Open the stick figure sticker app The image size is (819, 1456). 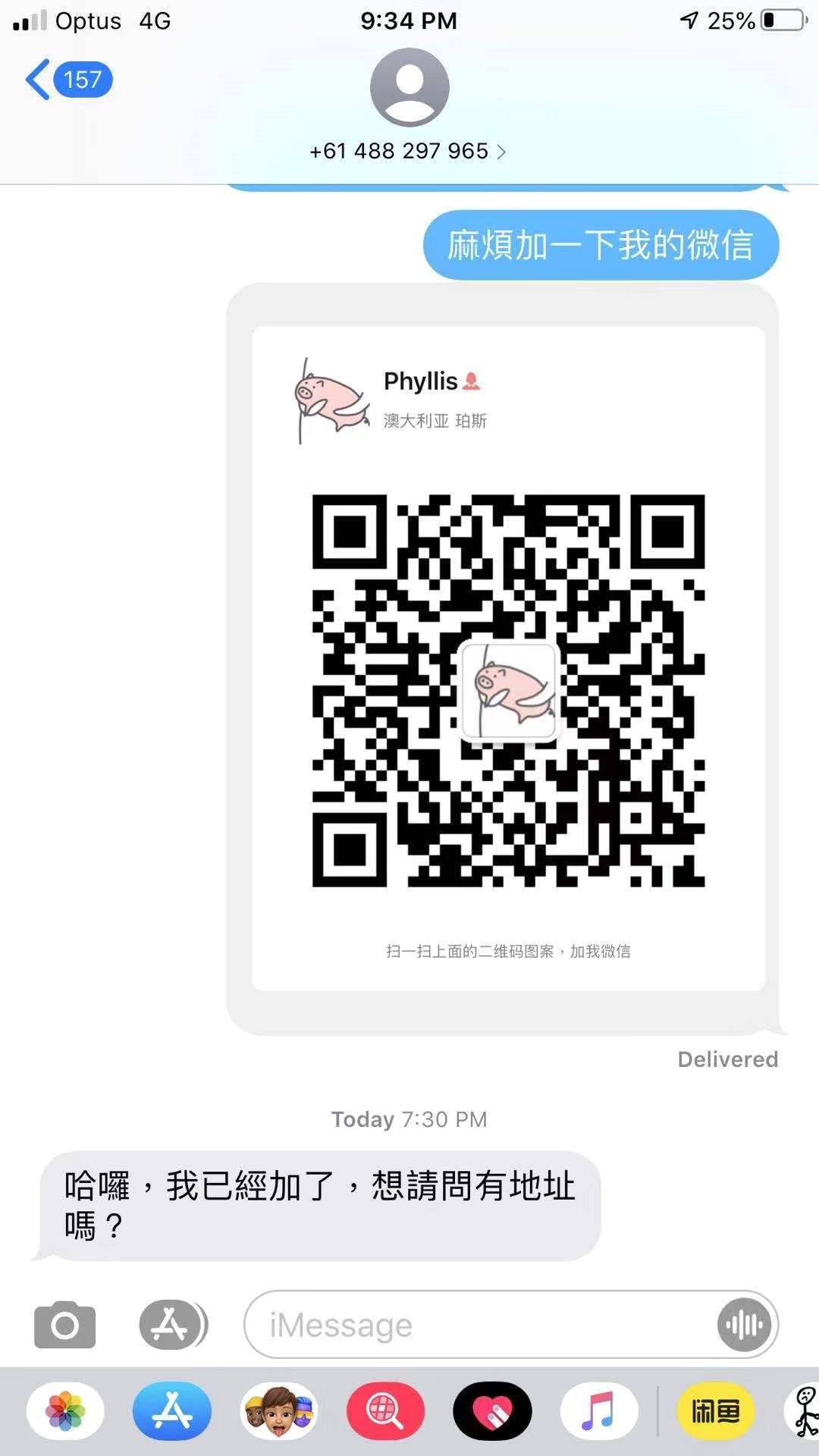click(804, 1411)
